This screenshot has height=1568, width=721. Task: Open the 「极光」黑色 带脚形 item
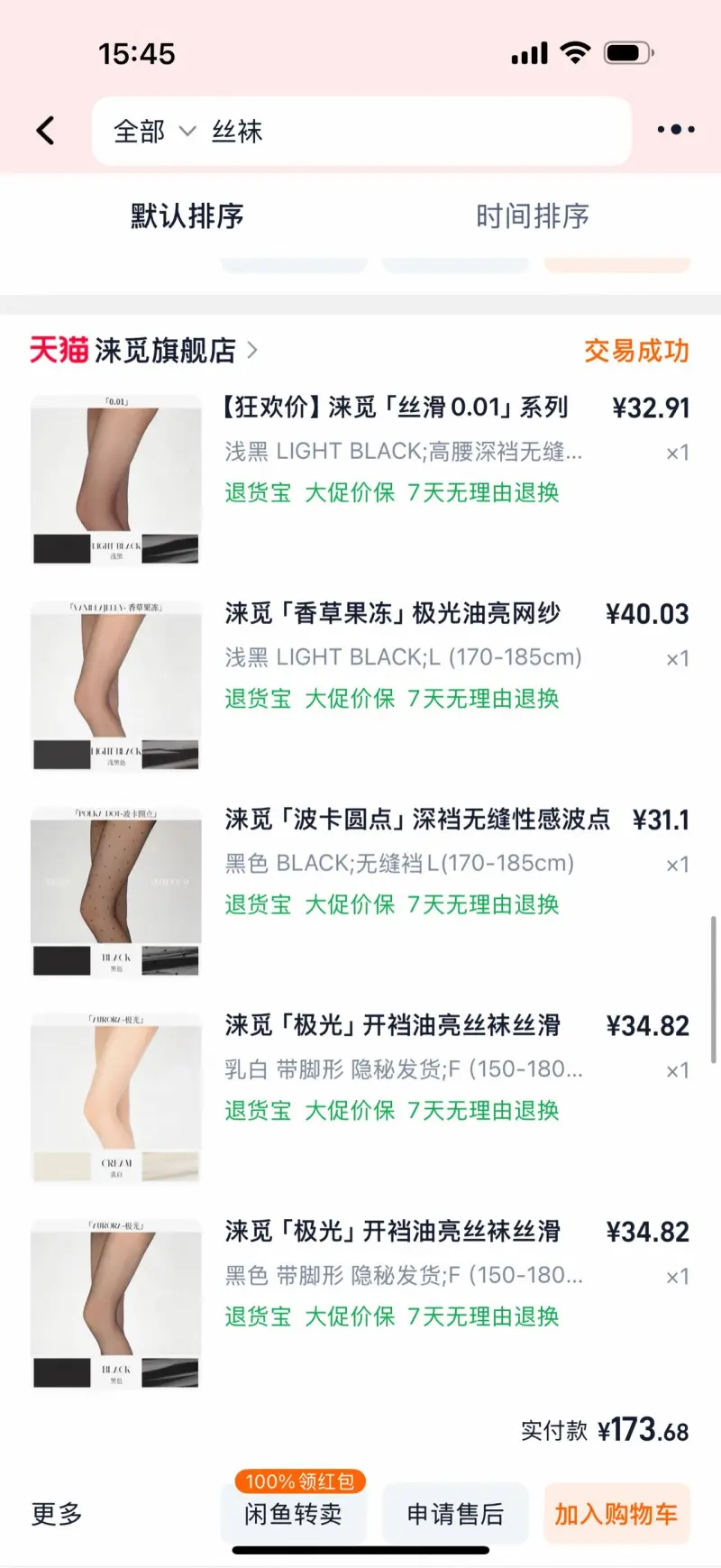point(393,1232)
